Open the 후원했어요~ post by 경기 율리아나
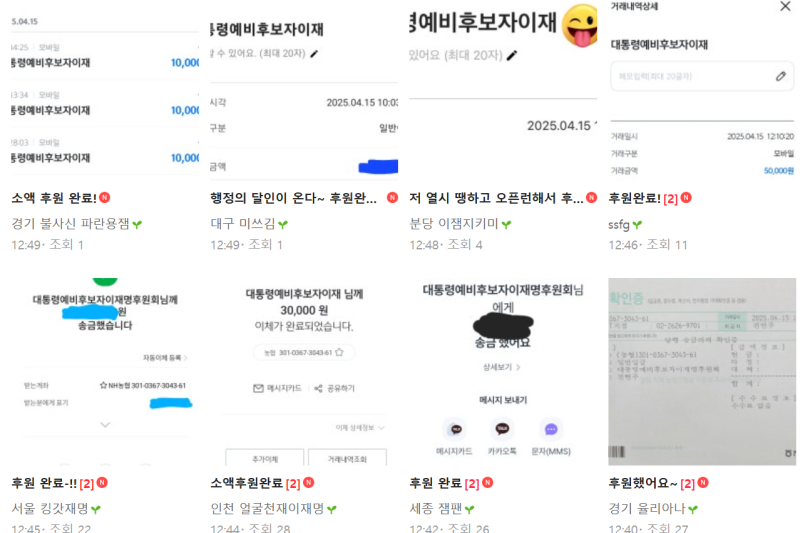The image size is (800, 533). click(x=642, y=483)
